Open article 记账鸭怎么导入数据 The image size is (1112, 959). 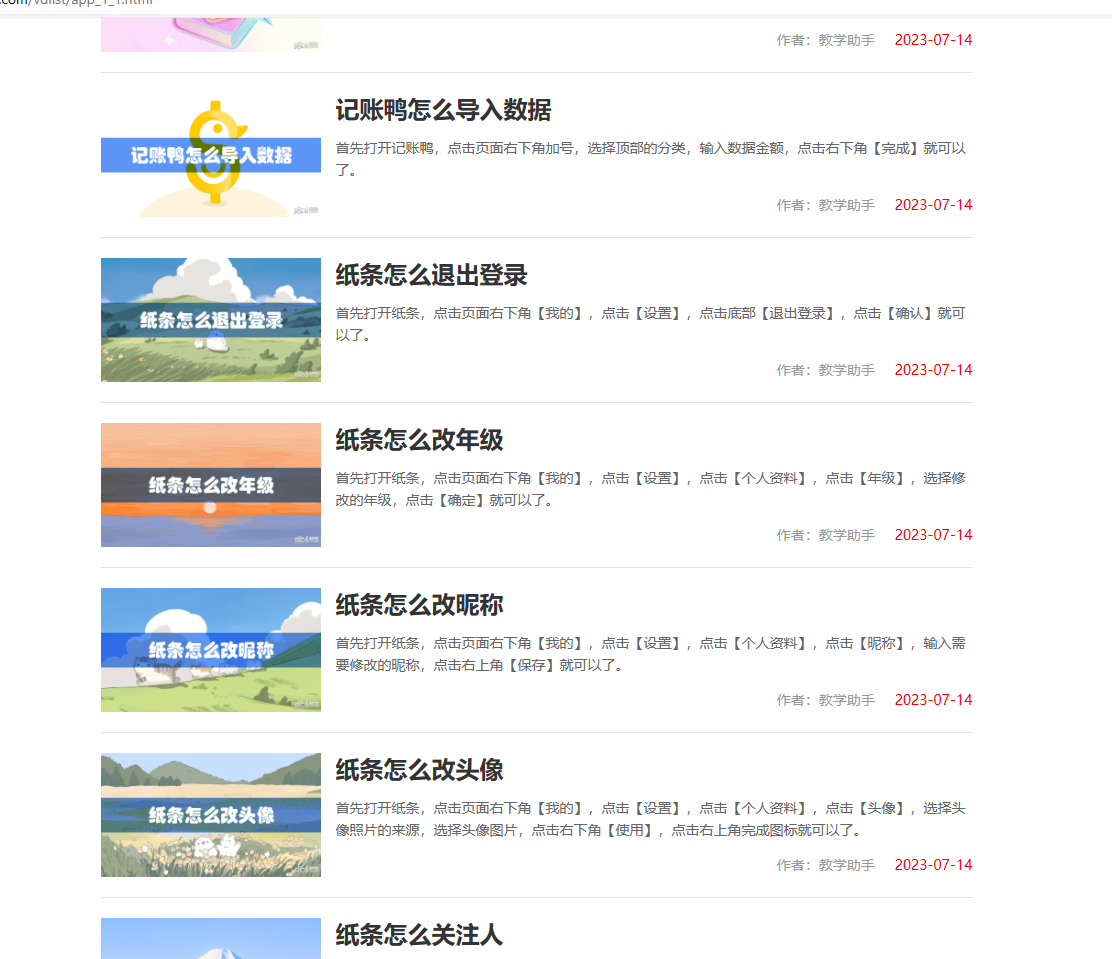click(443, 110)
